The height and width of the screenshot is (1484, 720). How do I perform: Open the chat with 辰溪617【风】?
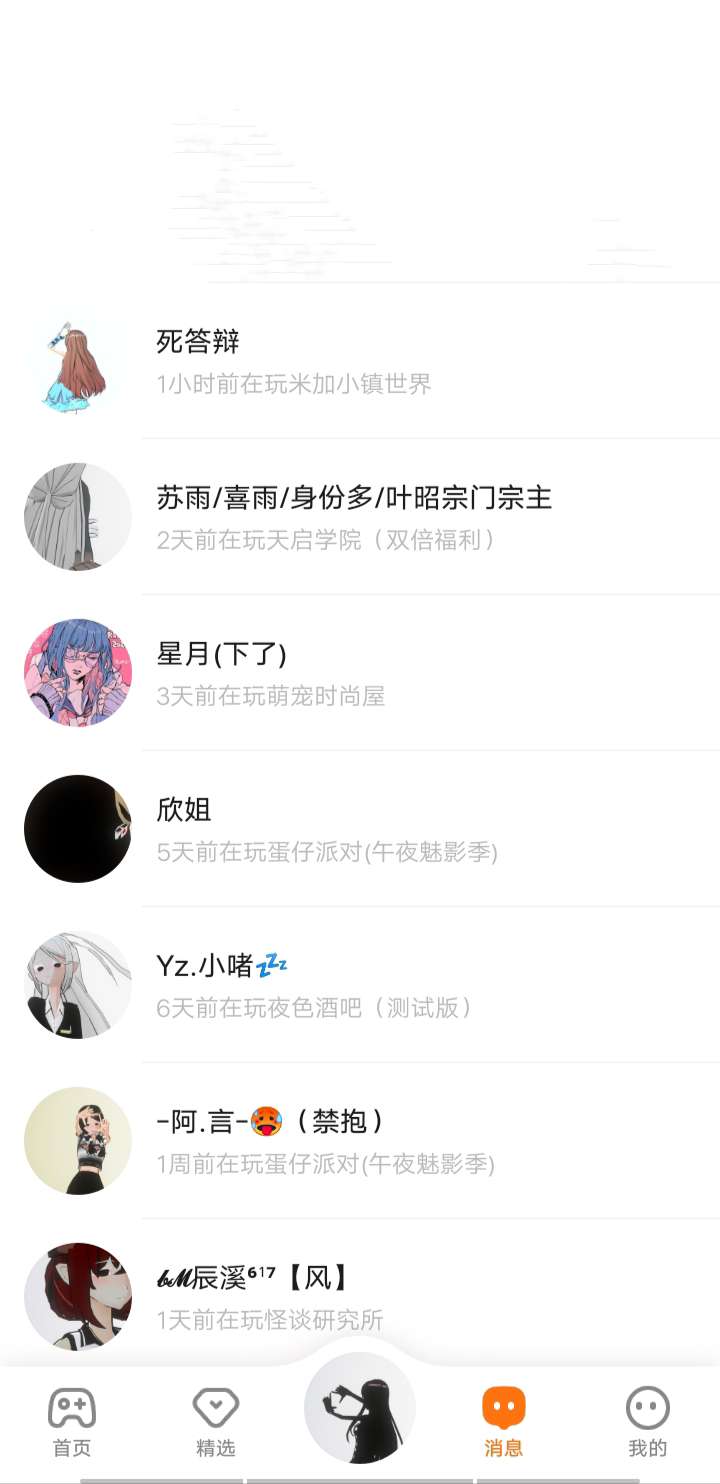point(360,1297)
